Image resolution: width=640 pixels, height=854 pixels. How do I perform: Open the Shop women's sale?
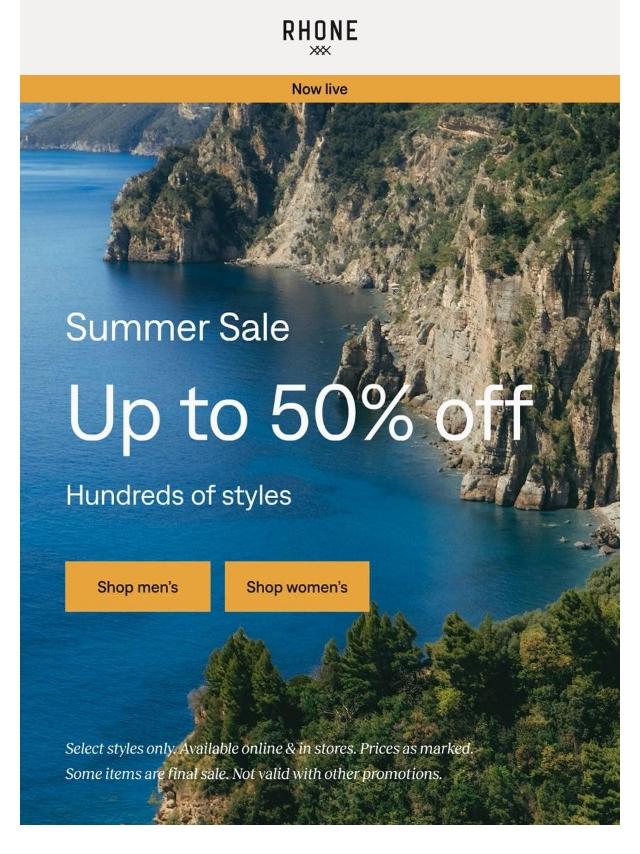point(297,587)
